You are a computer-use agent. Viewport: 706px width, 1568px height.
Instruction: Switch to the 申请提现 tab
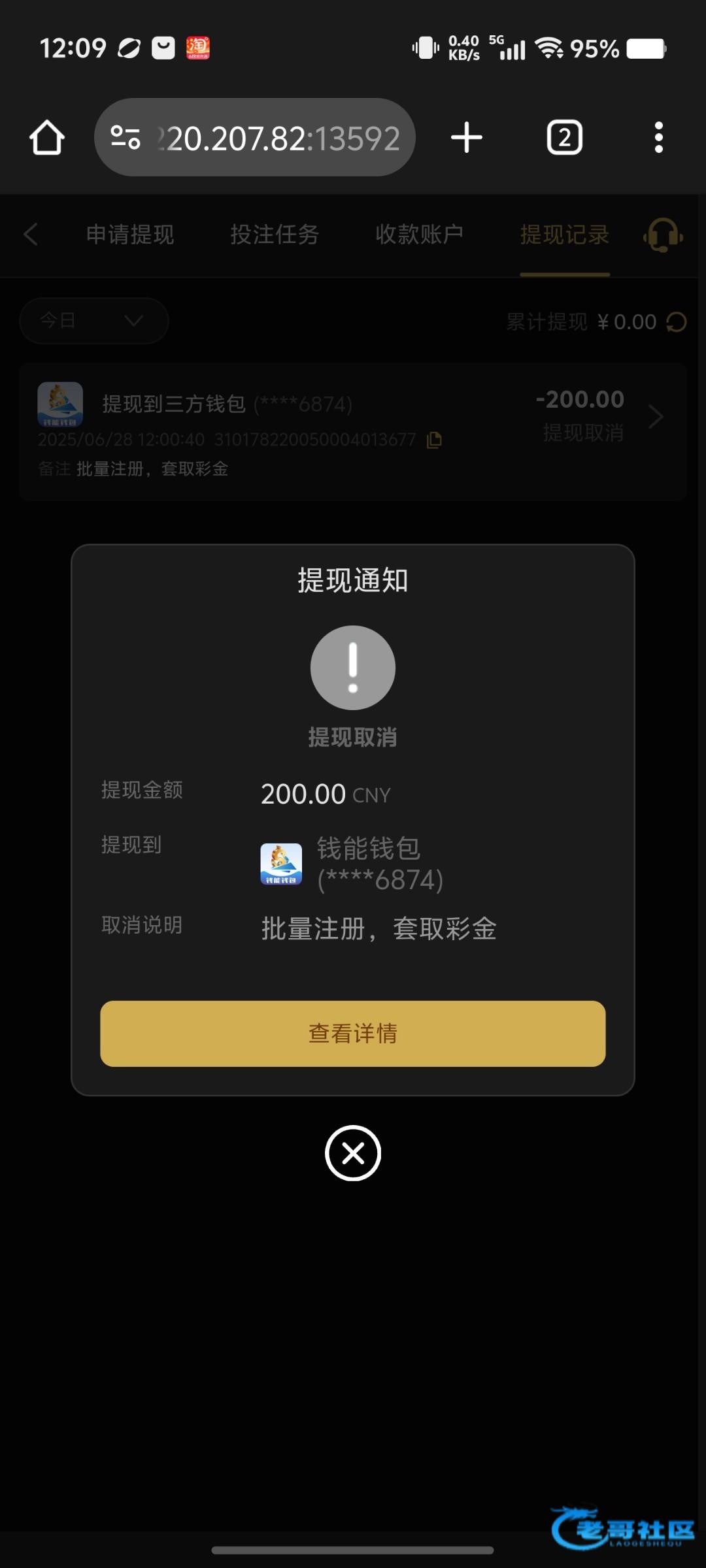pos(130,235)
